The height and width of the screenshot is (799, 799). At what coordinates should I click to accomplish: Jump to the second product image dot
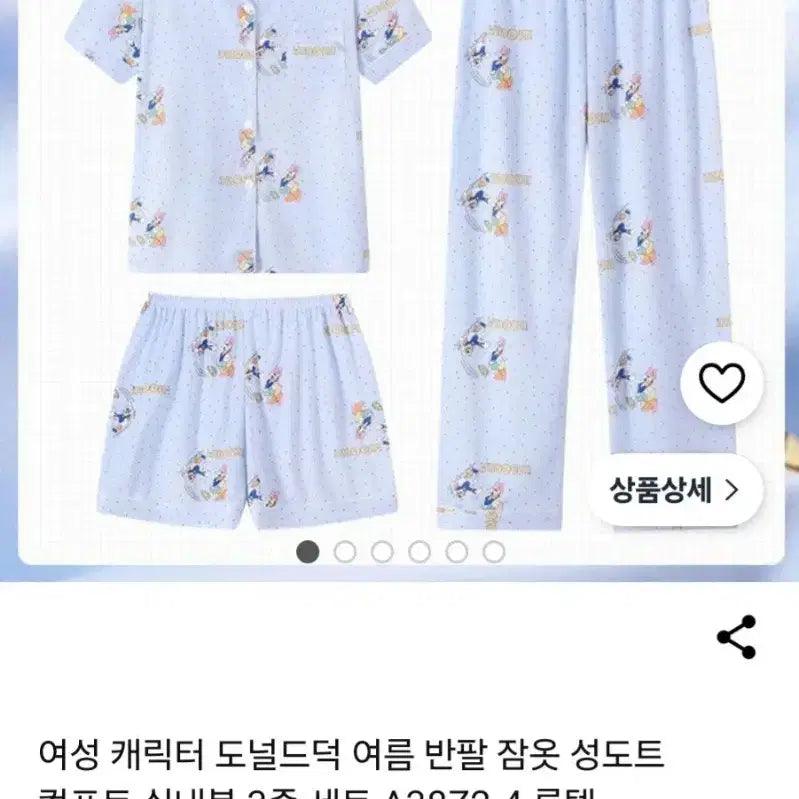[x=345, y=551]
